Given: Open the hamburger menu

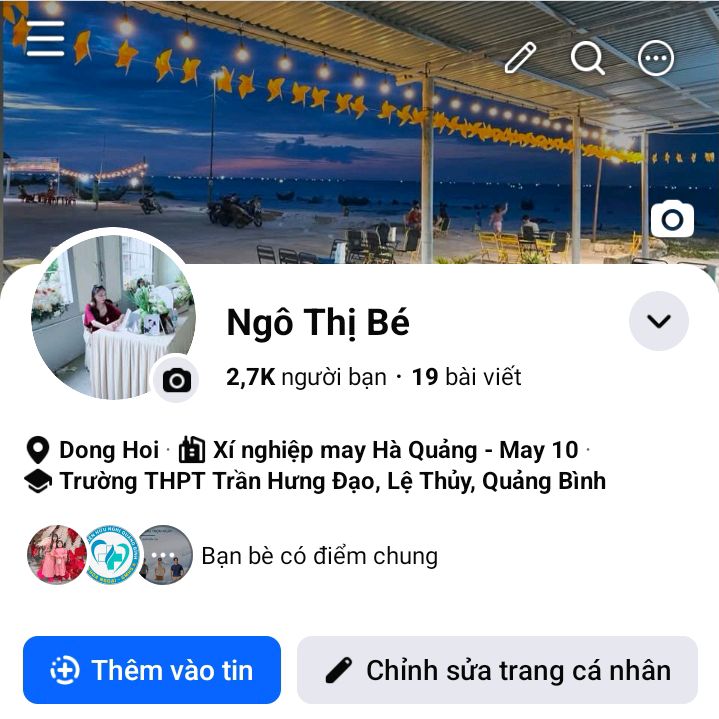Looking at the screenshot, I should [45, 39].
